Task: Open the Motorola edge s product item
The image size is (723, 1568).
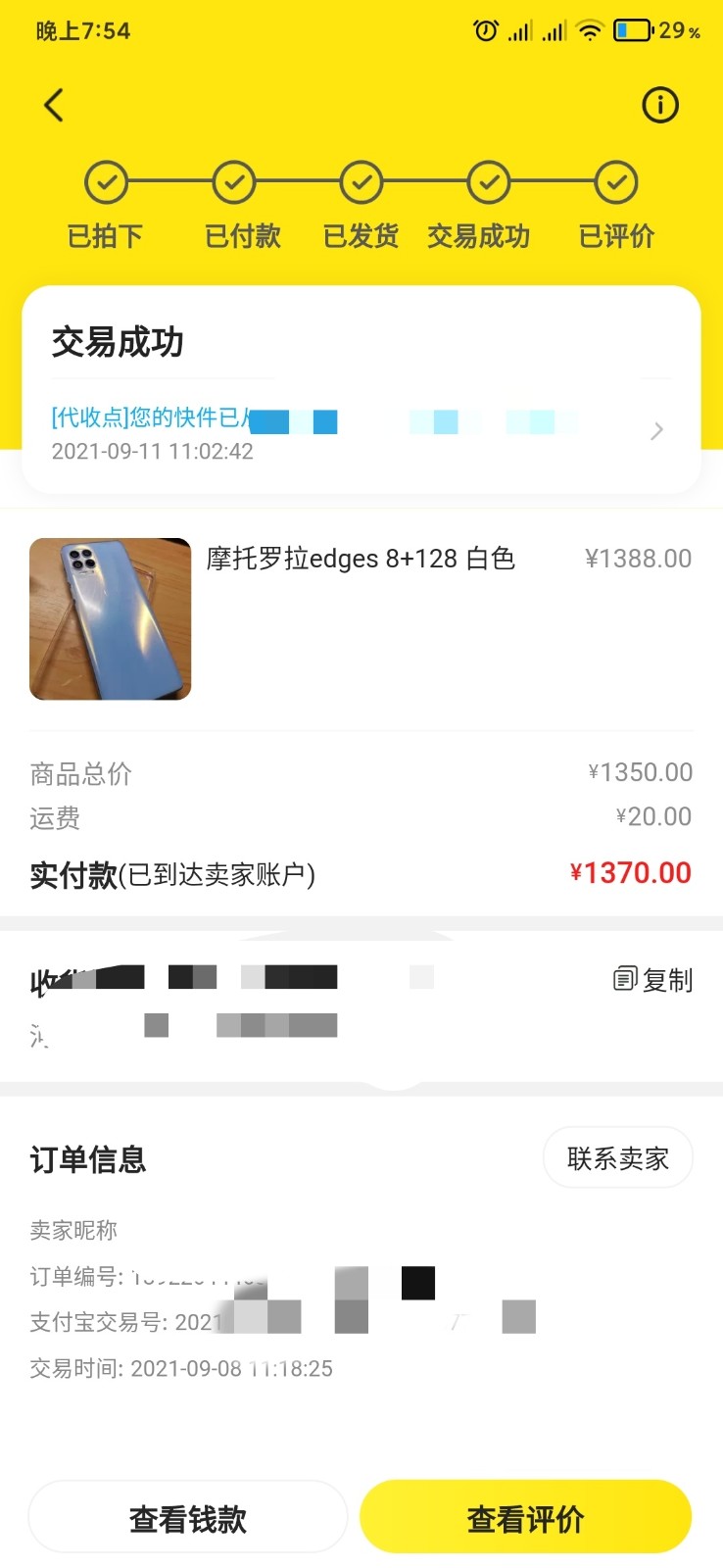Action: (361, 618)
